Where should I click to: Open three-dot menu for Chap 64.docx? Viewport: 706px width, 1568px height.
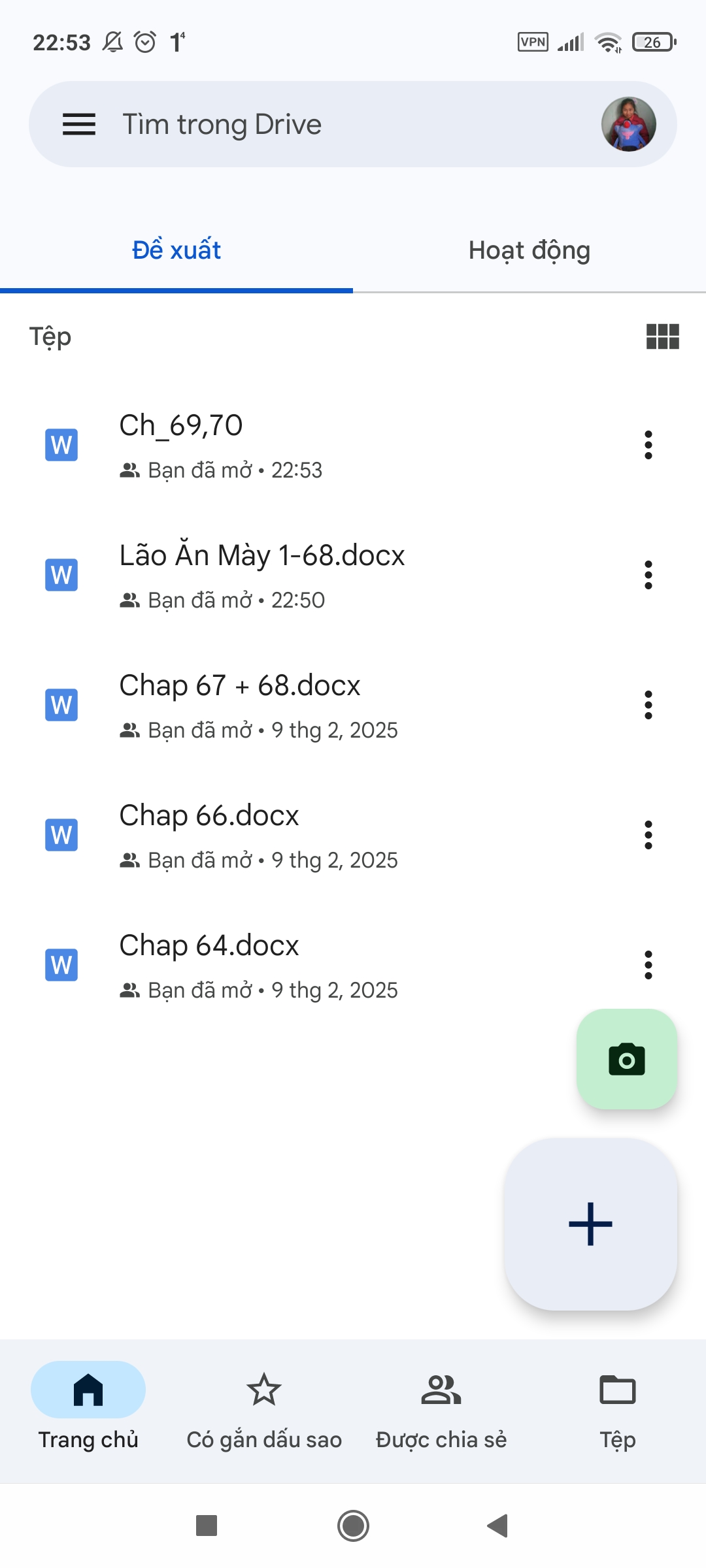[648, 965]
